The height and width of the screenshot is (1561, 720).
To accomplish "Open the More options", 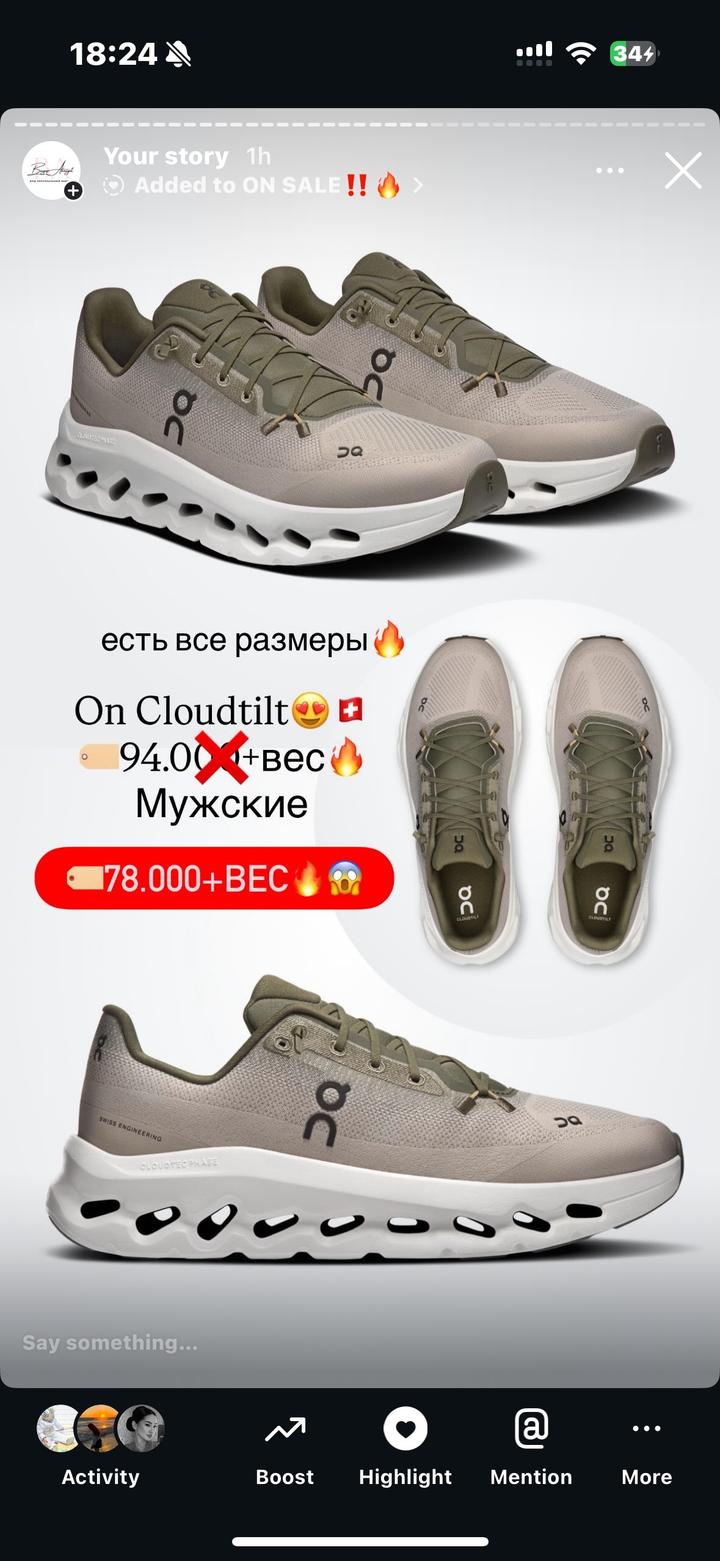I will (x=647, y=1445).
